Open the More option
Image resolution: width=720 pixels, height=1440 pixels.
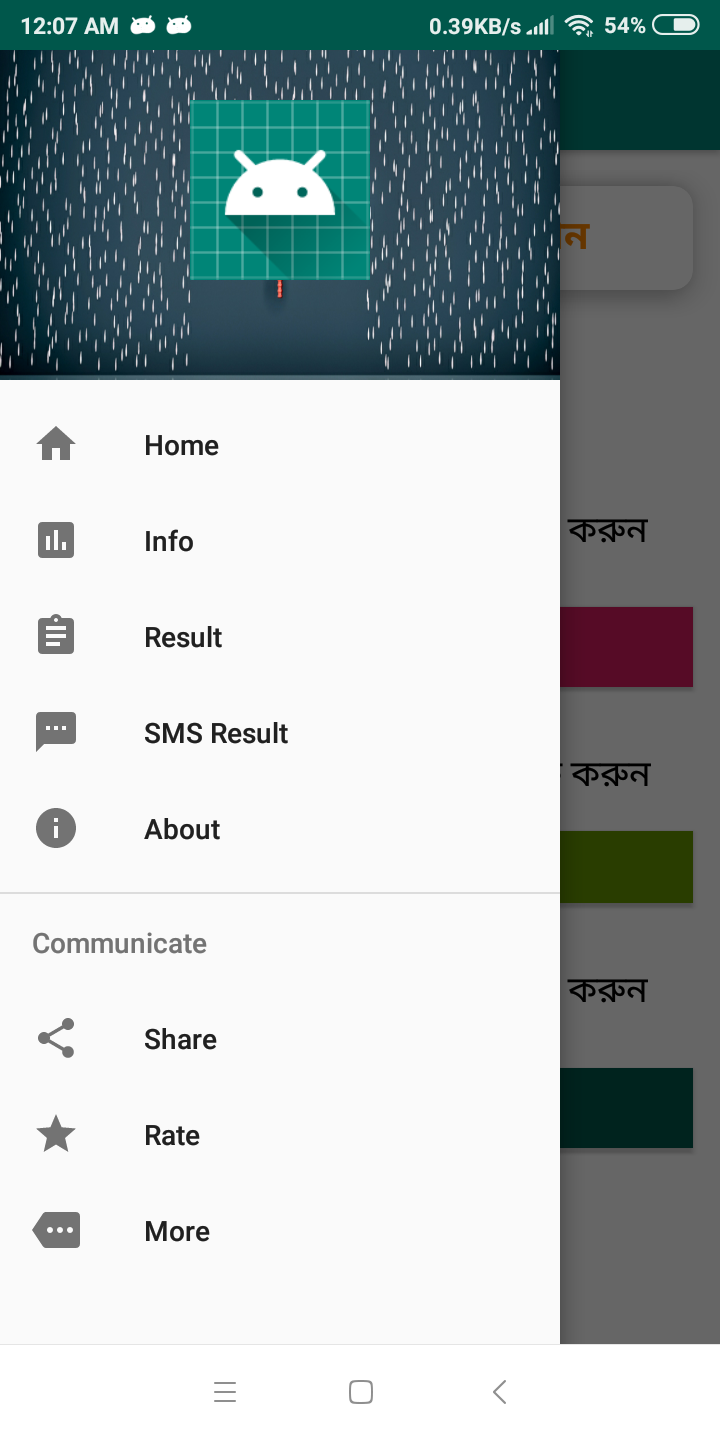click(177, 1231)
